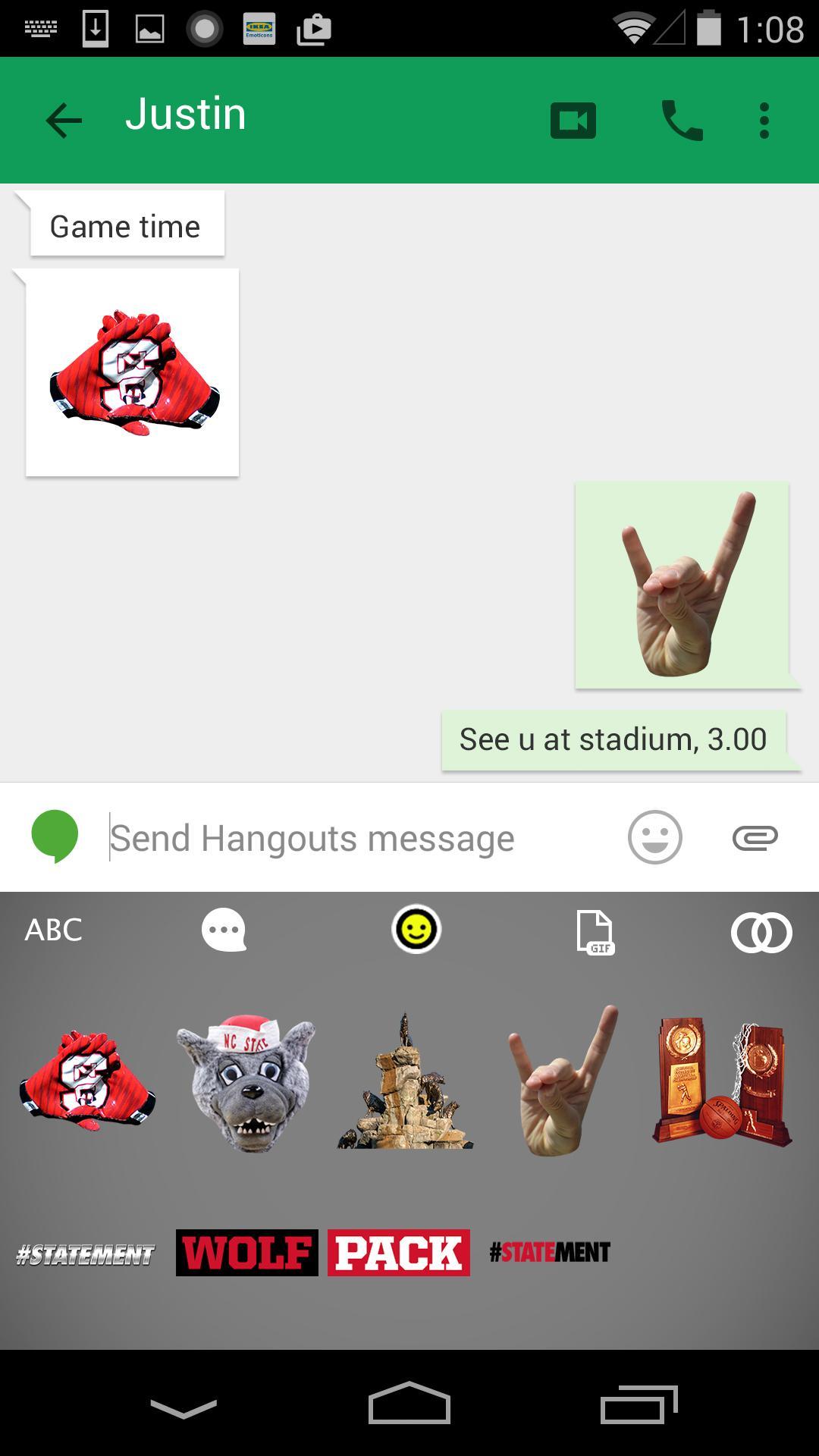Start a video call with Justin
Image resolution: width=819 pixels, height=1456 pixels.
(x=573, y=121)
